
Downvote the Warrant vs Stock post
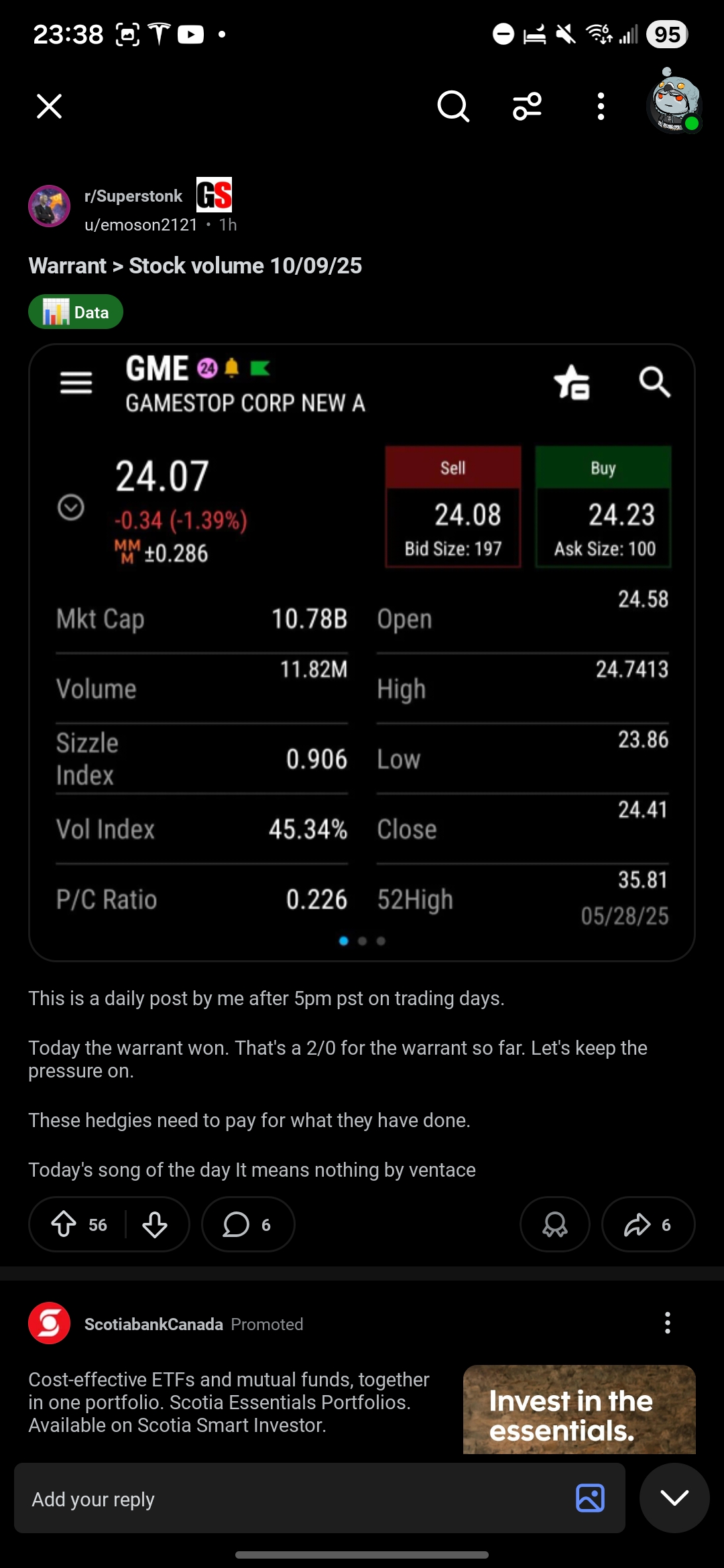(155, 1224)
